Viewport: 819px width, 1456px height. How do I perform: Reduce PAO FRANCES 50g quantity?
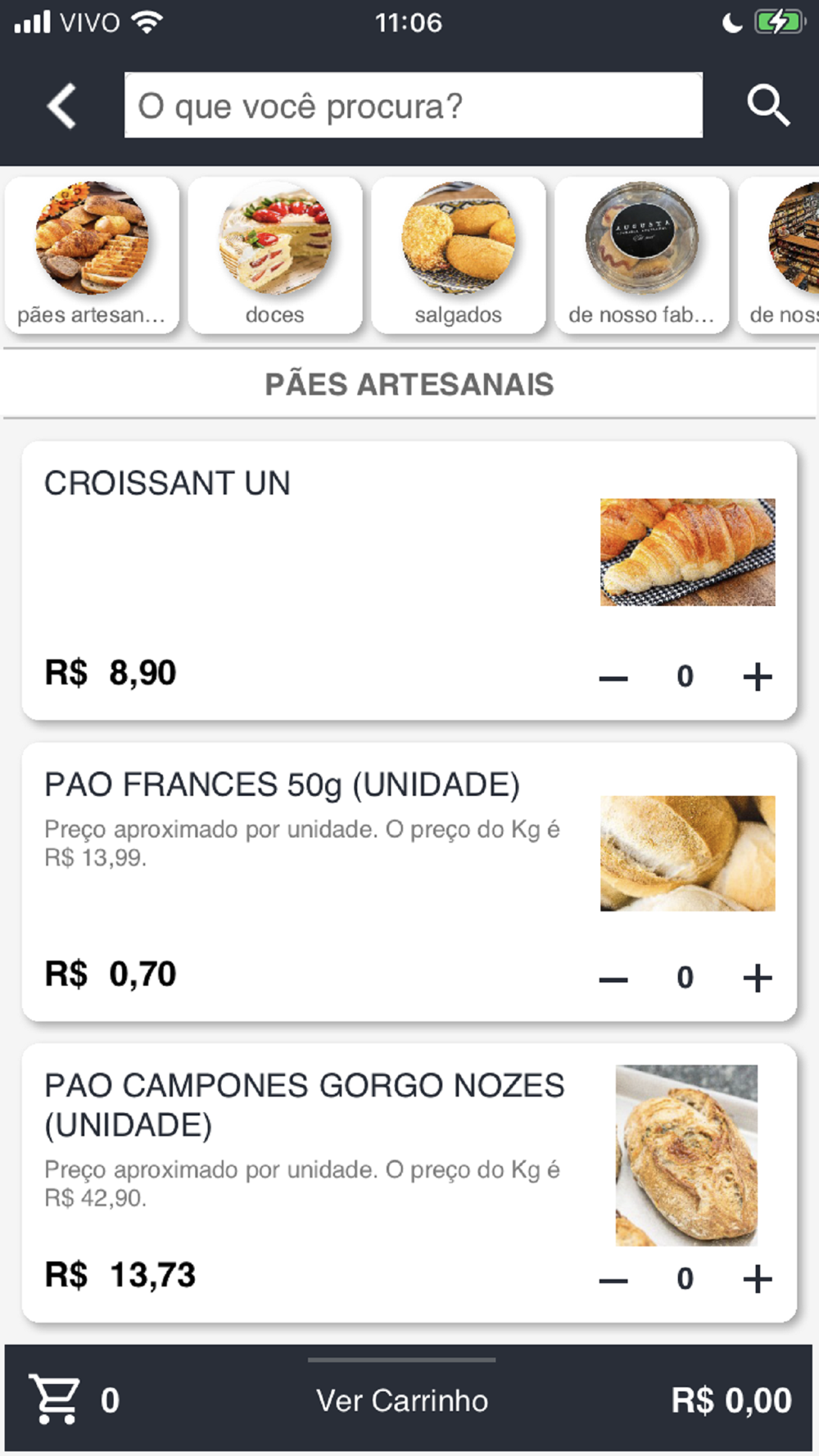click(613, 979)
